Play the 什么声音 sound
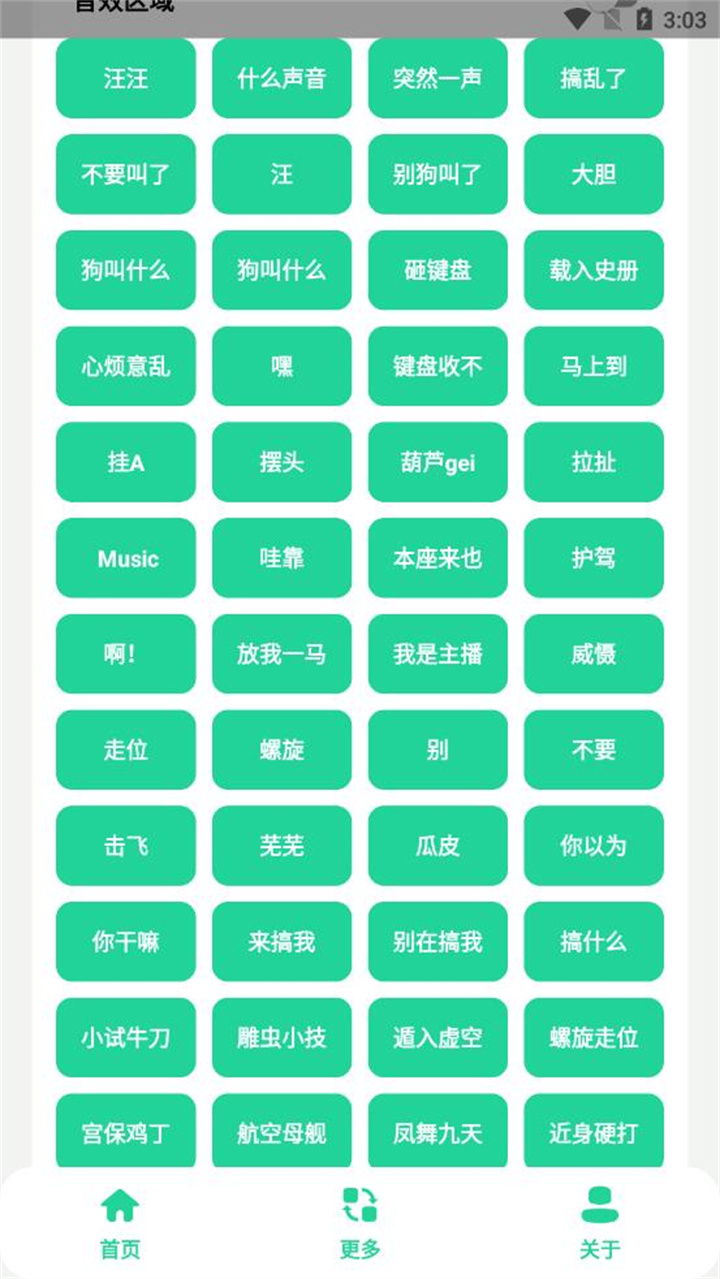 point(281,79)
